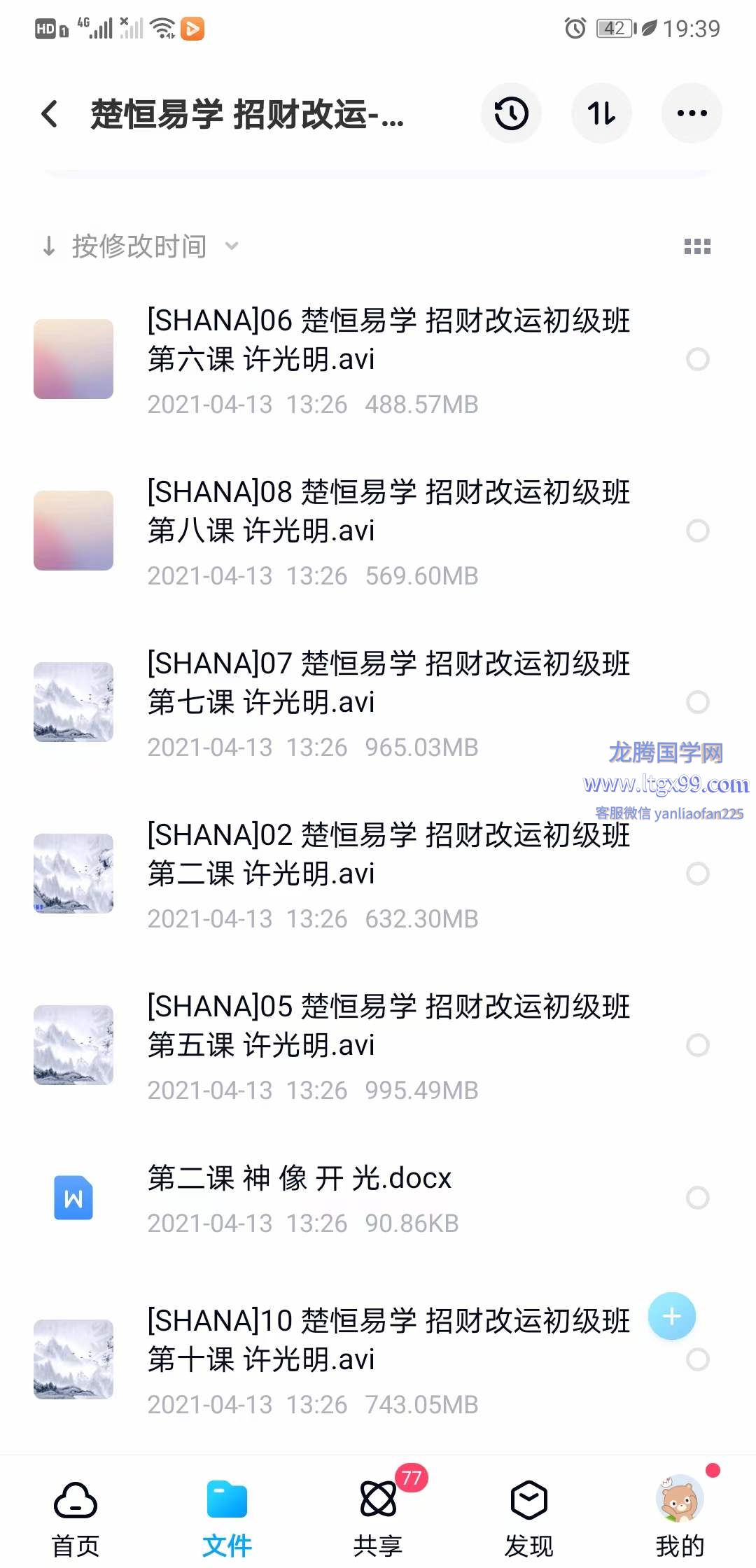This screenshot has height=1568, width=756.
Task: Expand the 按修改时间 sort dropdown
Action: tap(140, 246)
